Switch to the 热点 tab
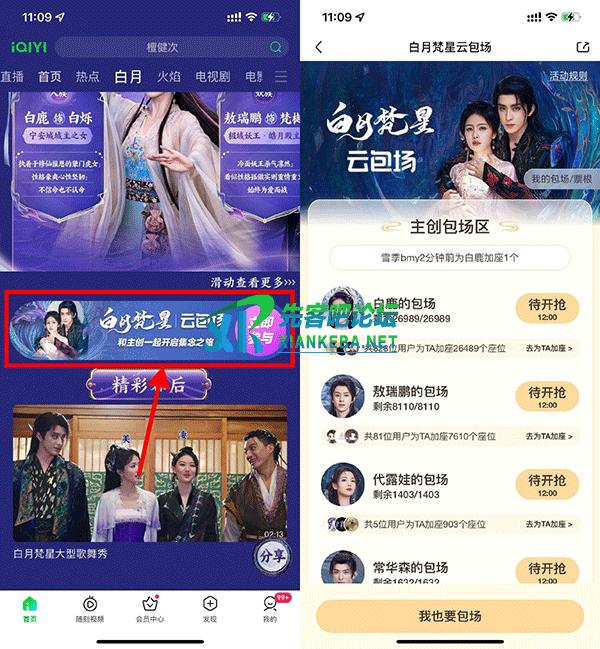Image resolution: width=600 pixels, height=649 pixels. tap(87, 77)
